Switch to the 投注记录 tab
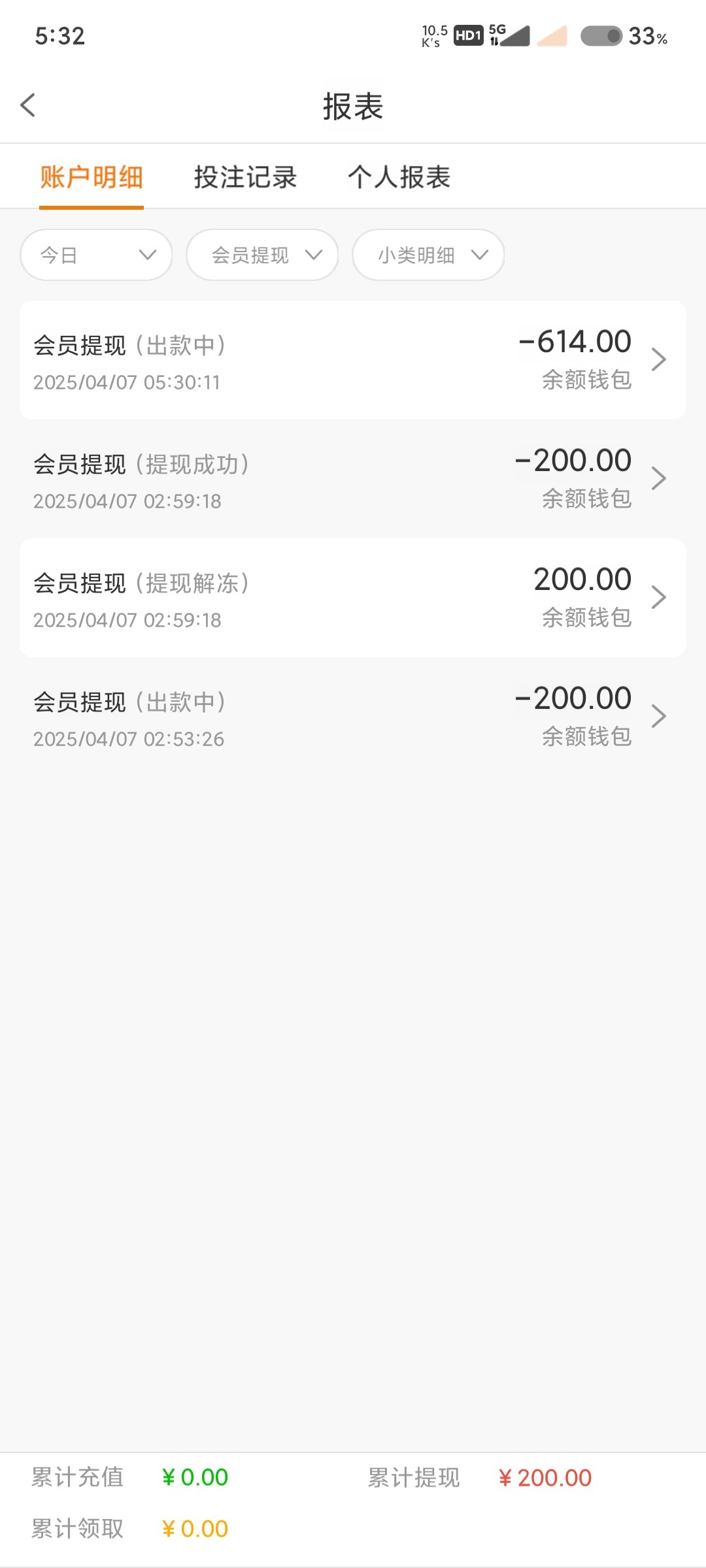 pyautogui.click(x=245, y=177)
